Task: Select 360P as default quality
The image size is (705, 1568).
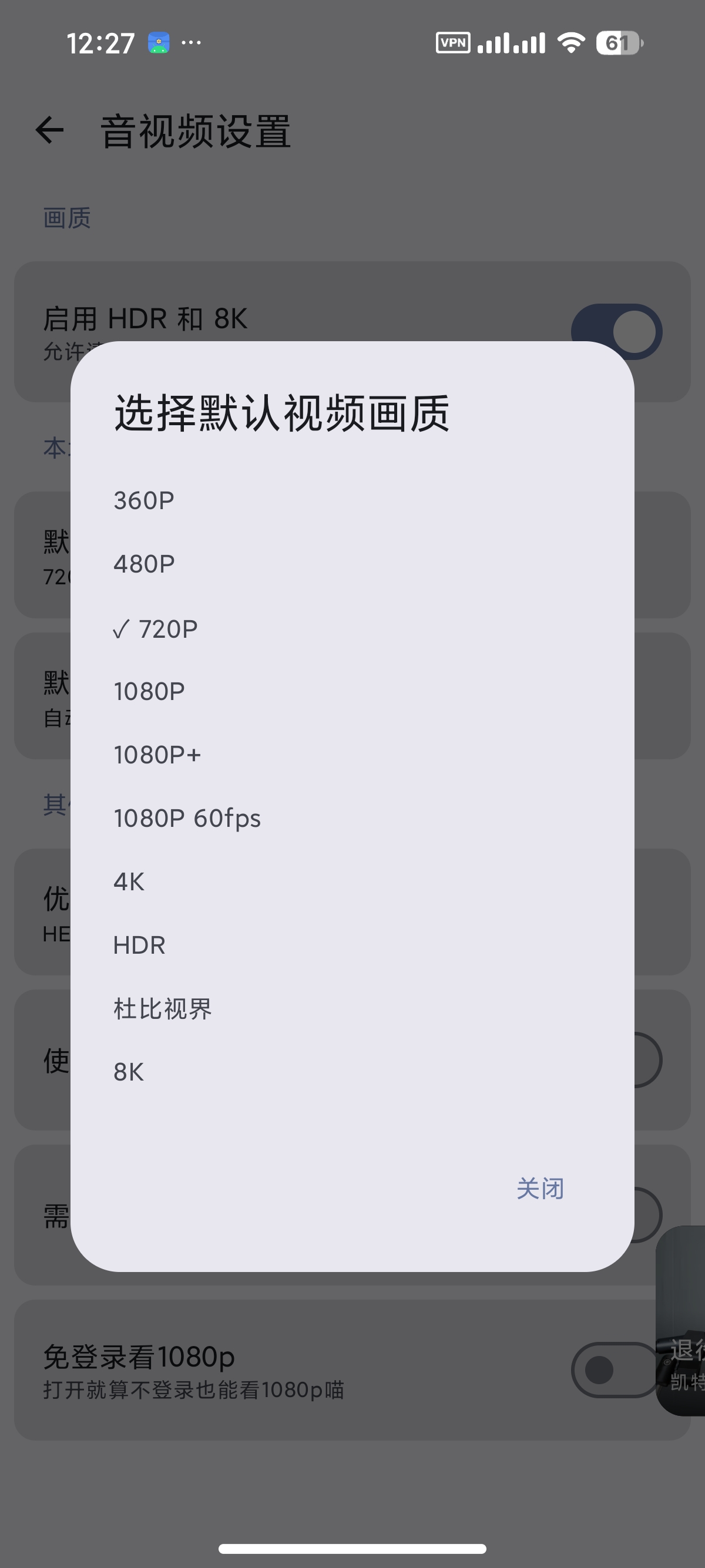Action: tap(352, 500)
